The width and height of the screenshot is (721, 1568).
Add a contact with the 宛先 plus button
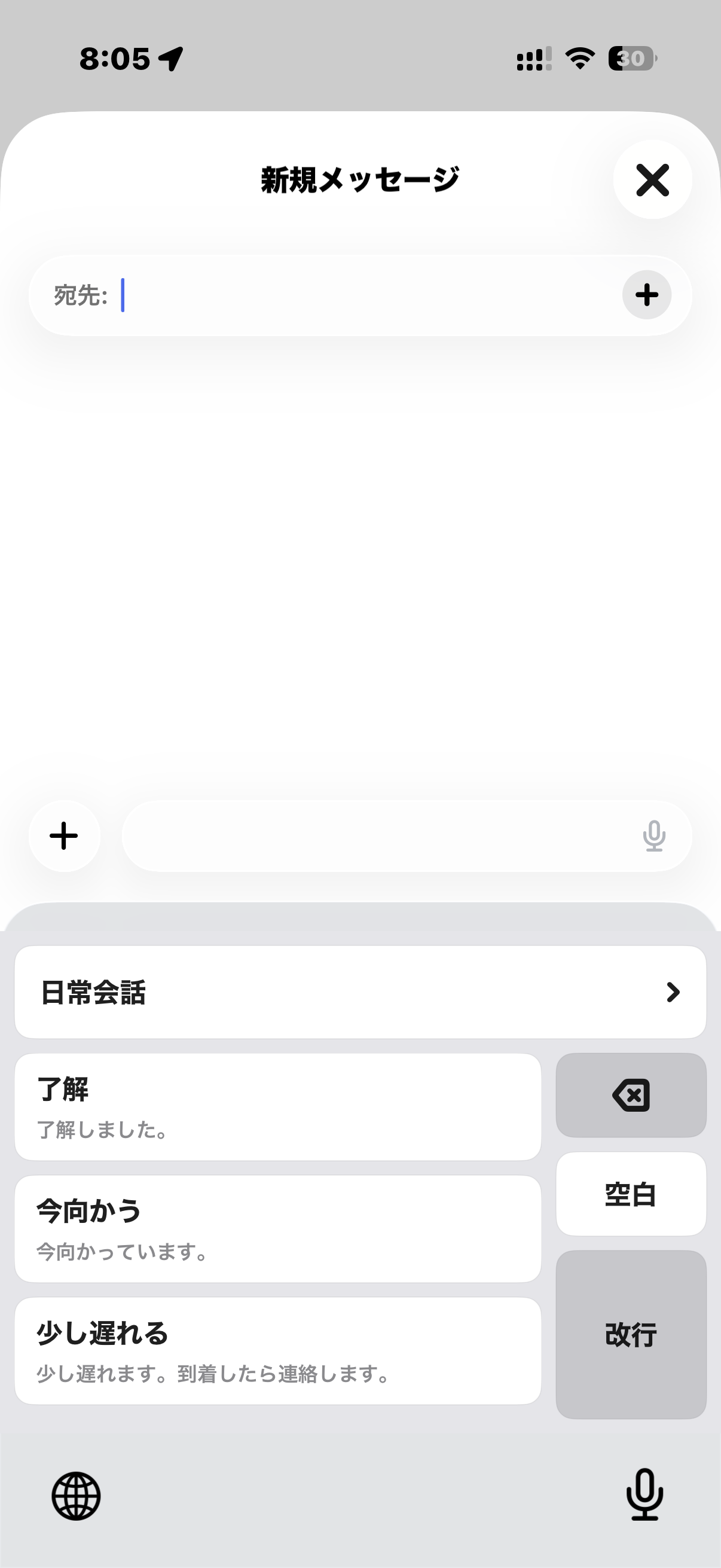point(646,295)
